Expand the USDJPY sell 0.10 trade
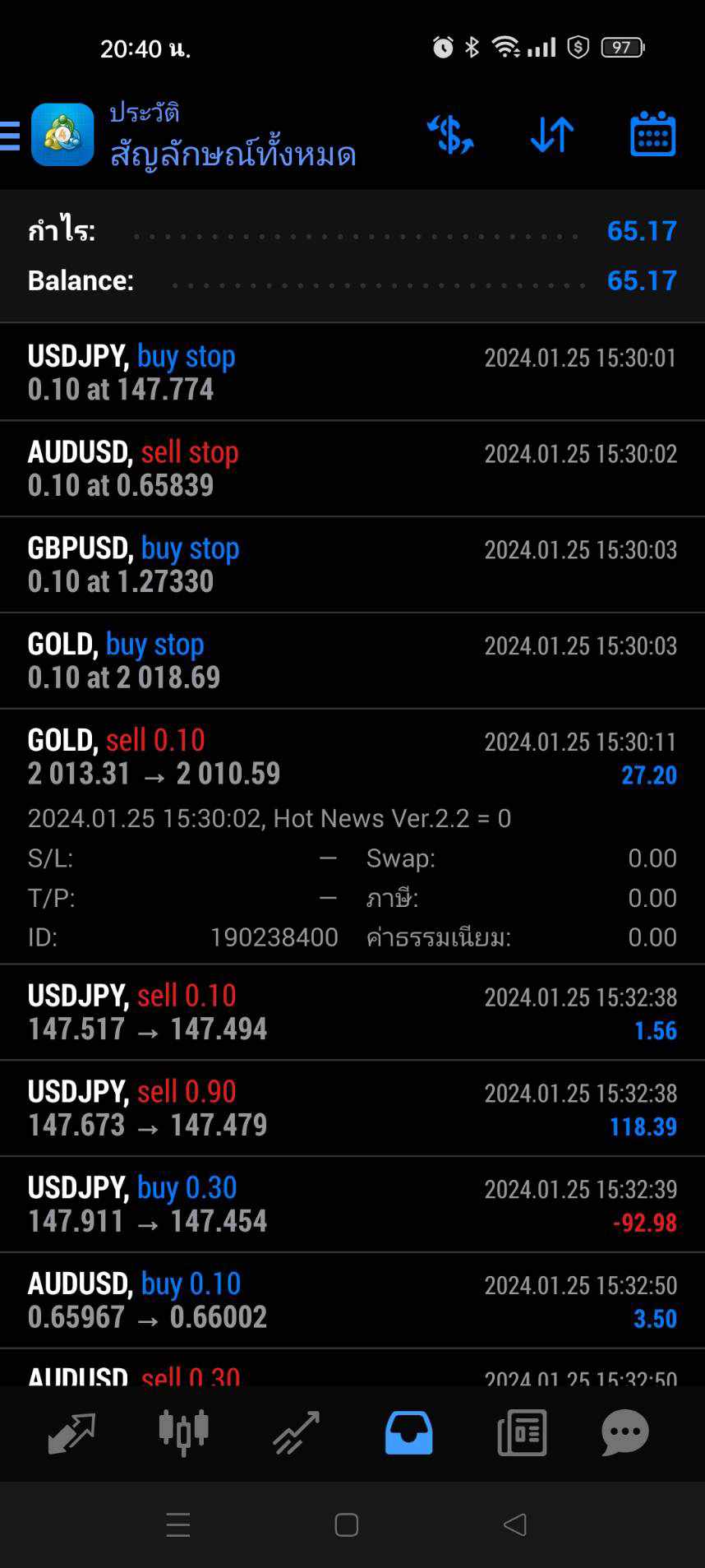705x1568 pixels. pyautogui.click(x=352, y=1012)
